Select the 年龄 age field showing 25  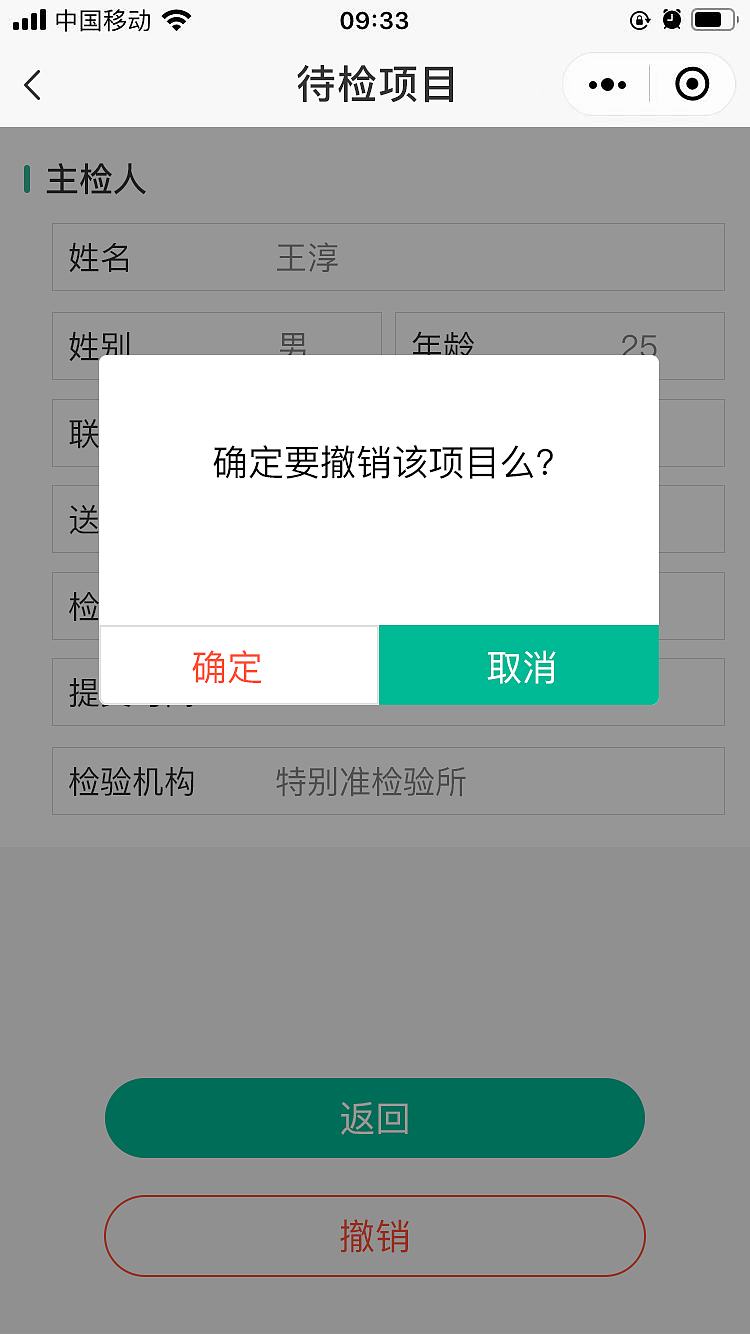pos(558,346)
